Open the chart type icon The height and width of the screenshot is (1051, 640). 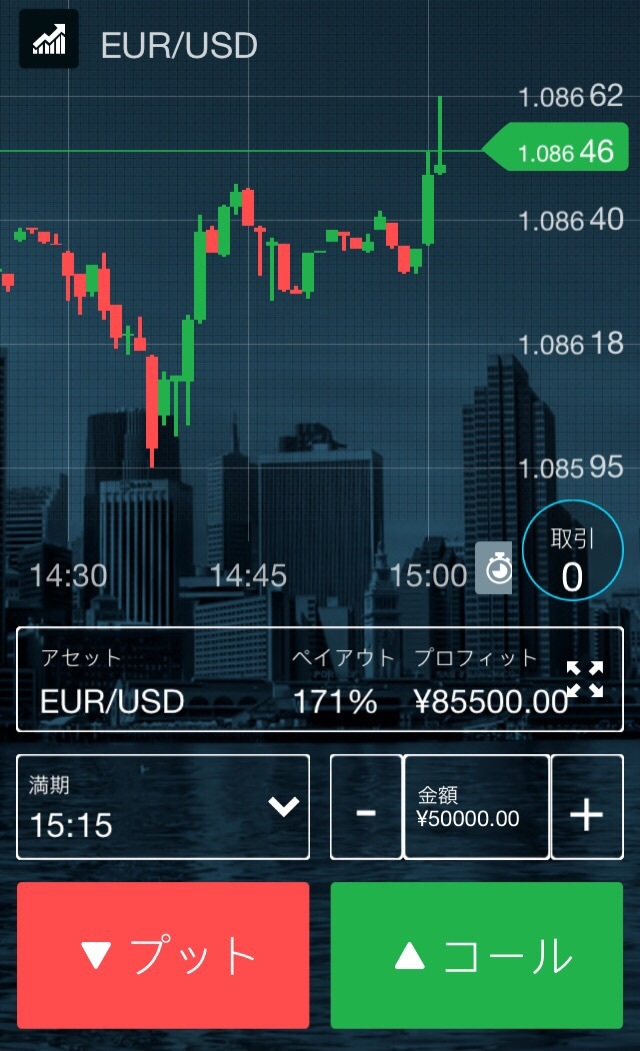point(49,39)
